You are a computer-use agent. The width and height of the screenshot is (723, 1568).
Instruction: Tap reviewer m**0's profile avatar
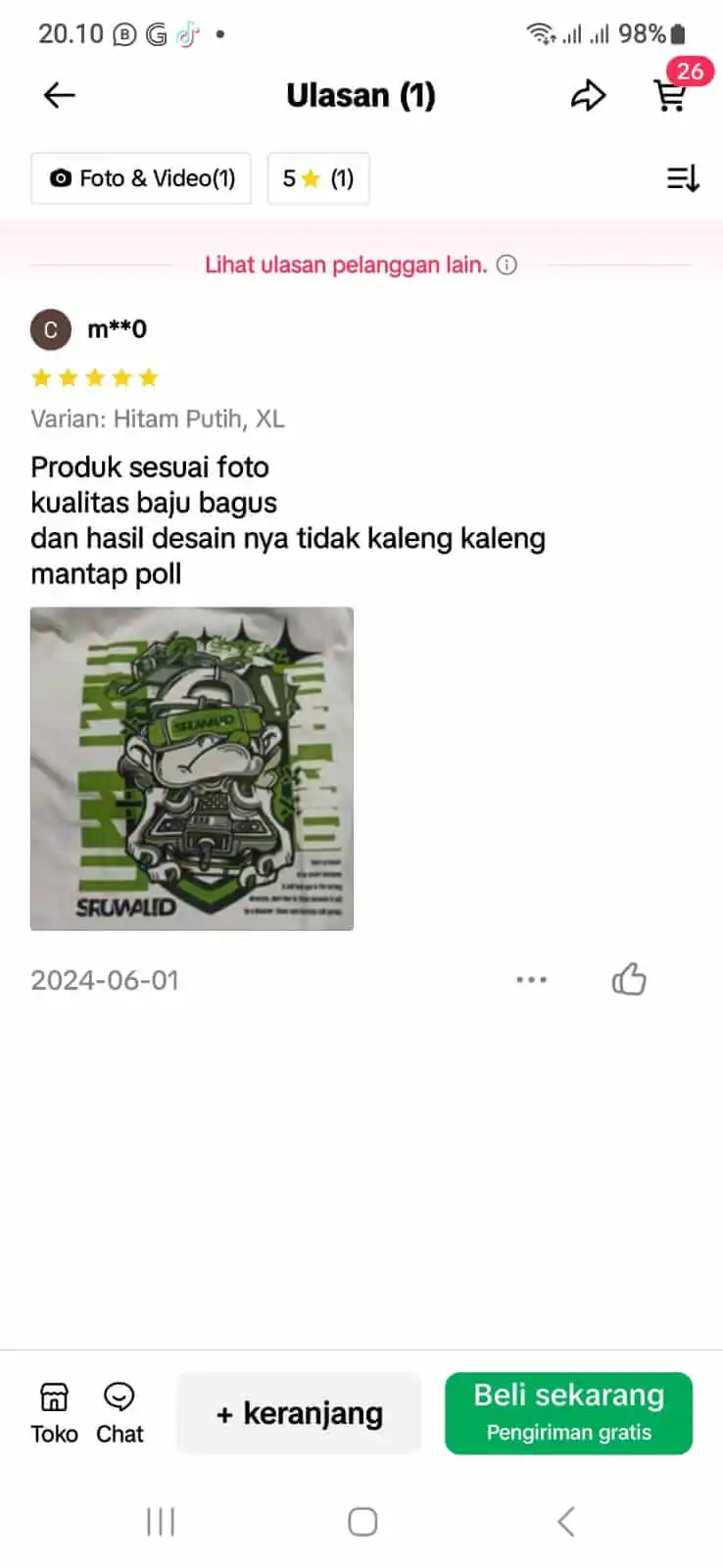[x=51, y=329]
